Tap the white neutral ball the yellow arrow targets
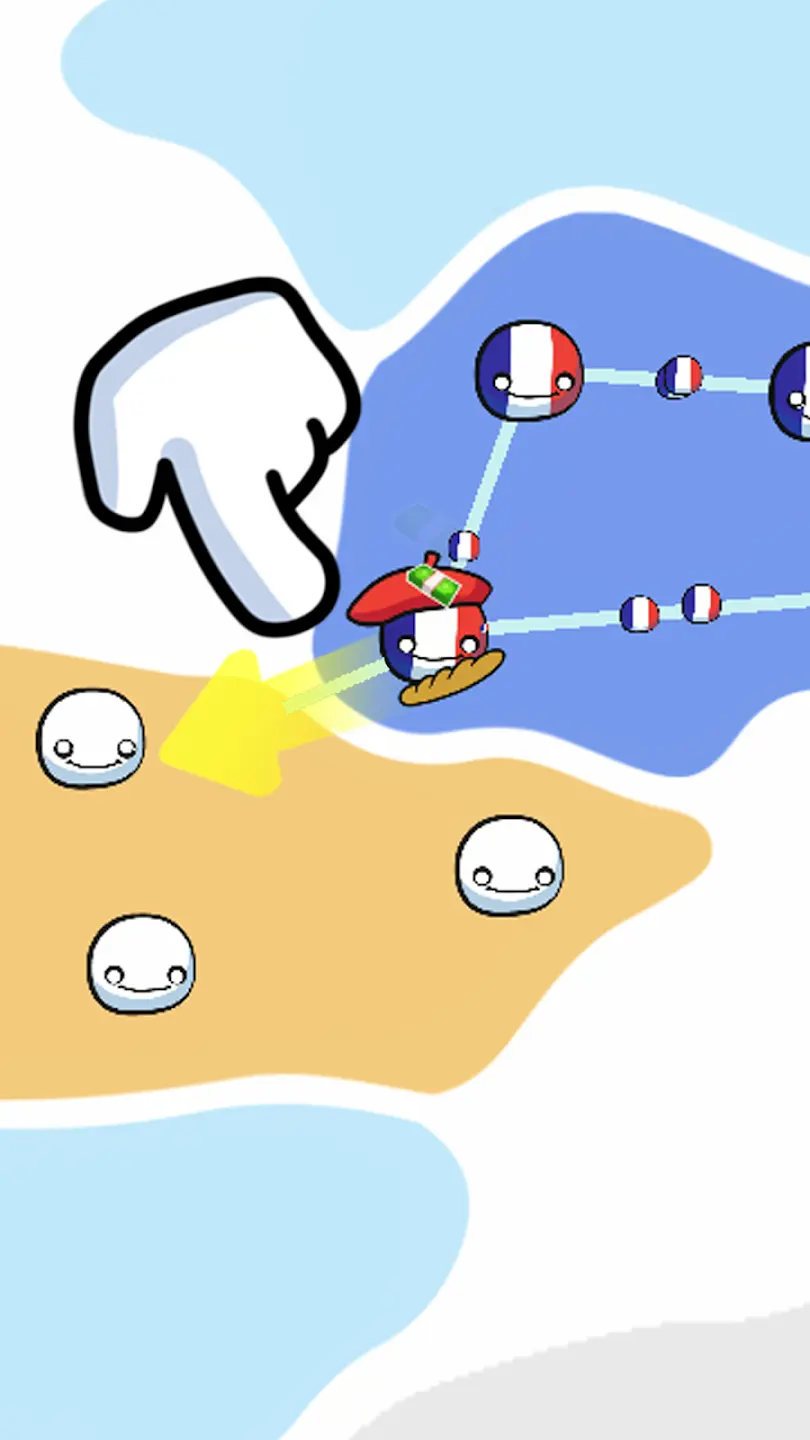 tap(91, 738)
